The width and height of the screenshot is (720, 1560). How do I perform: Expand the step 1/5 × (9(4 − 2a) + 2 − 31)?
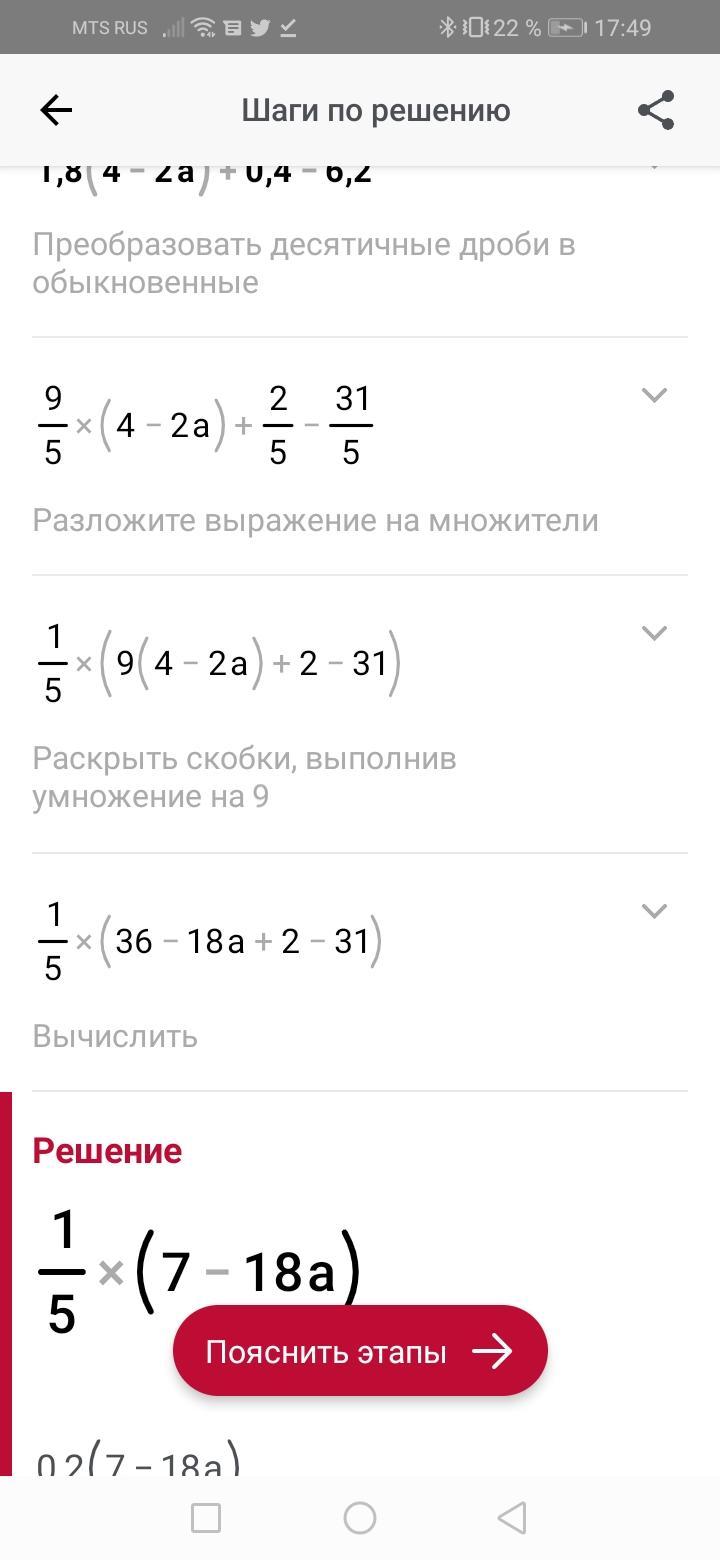click(653, 633)
